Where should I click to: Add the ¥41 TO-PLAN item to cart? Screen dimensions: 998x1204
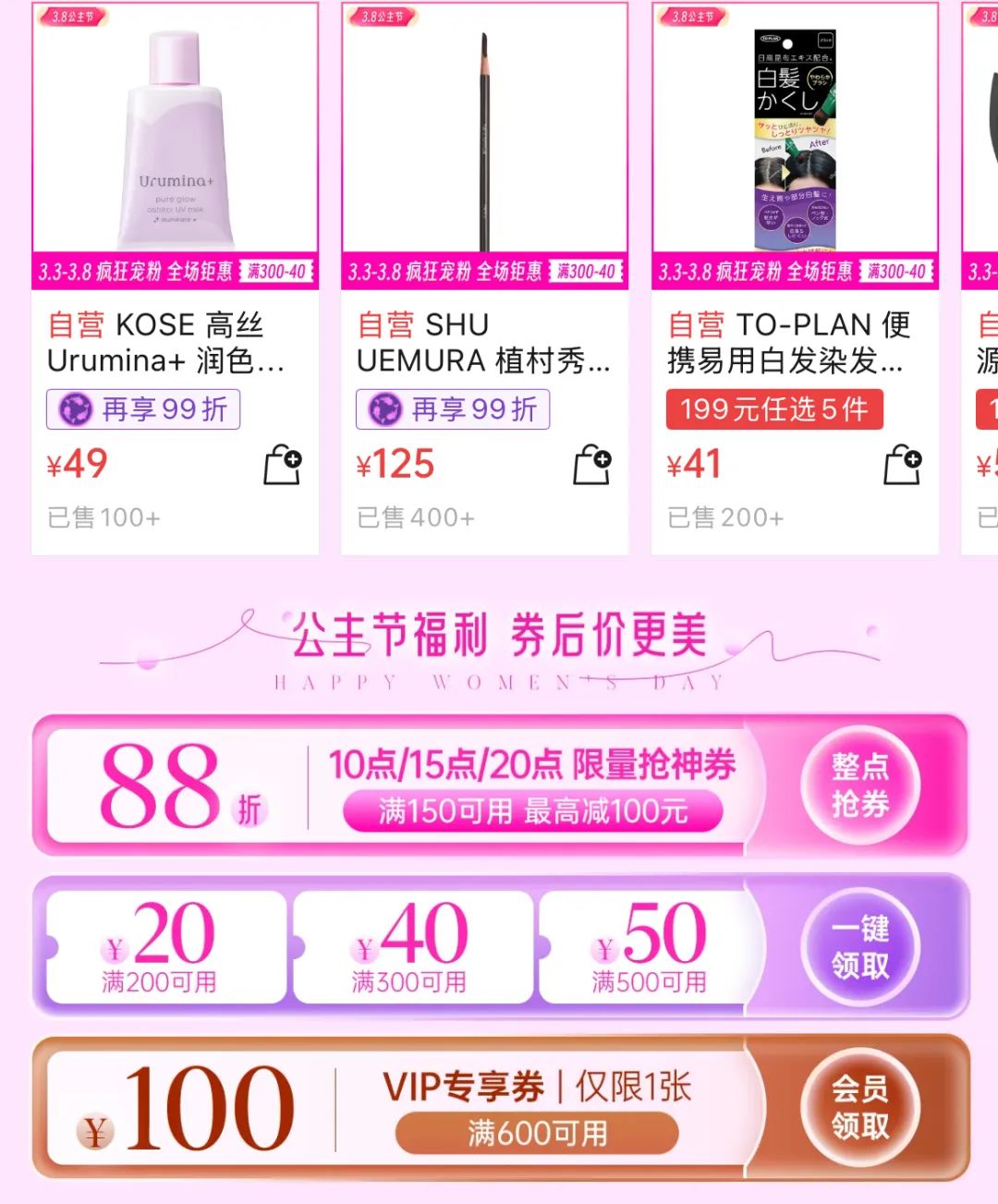click(903, 464)
